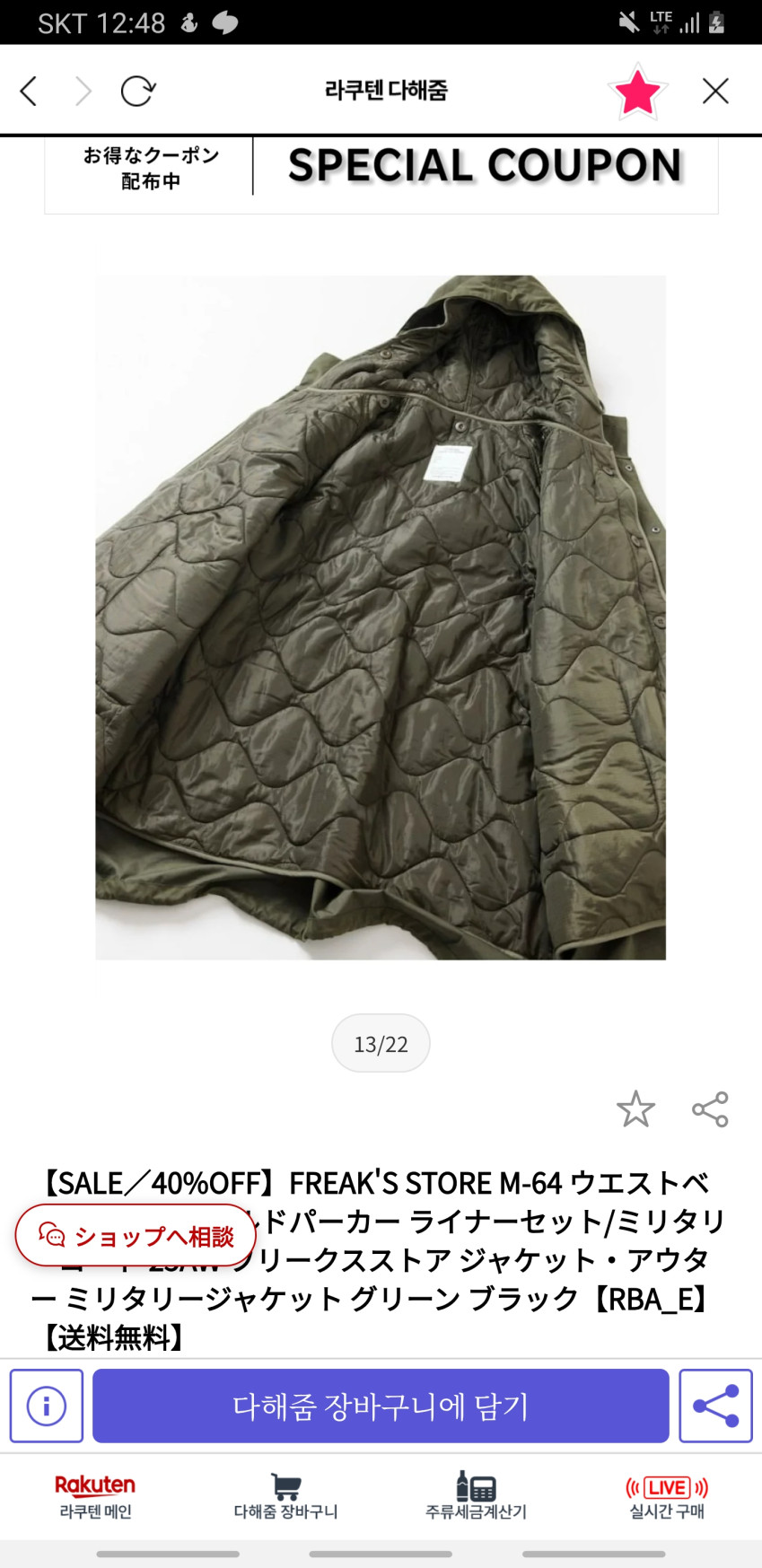
Task: Reload the current page
Action: pos(138,91)
